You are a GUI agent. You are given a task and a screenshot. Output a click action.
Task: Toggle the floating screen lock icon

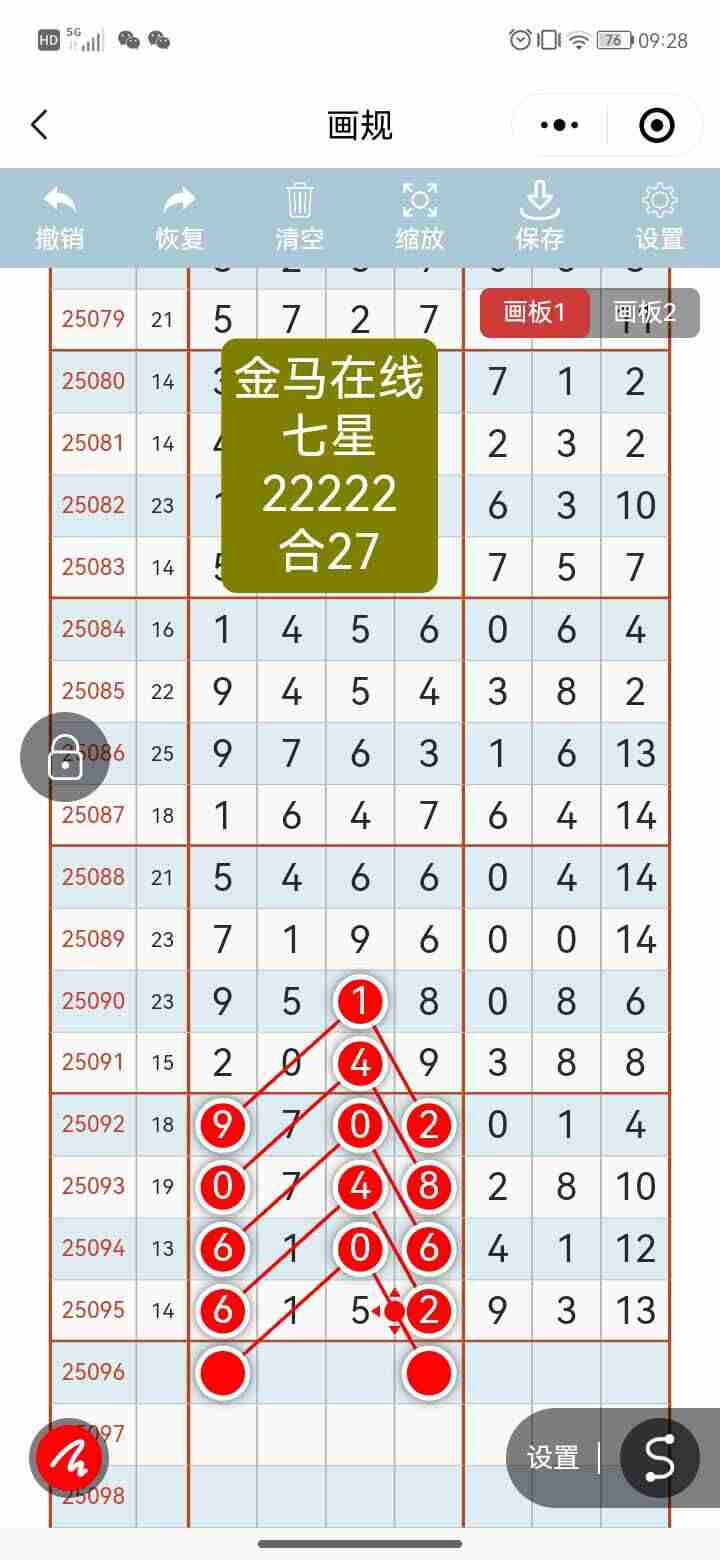(x=66, y=755)
